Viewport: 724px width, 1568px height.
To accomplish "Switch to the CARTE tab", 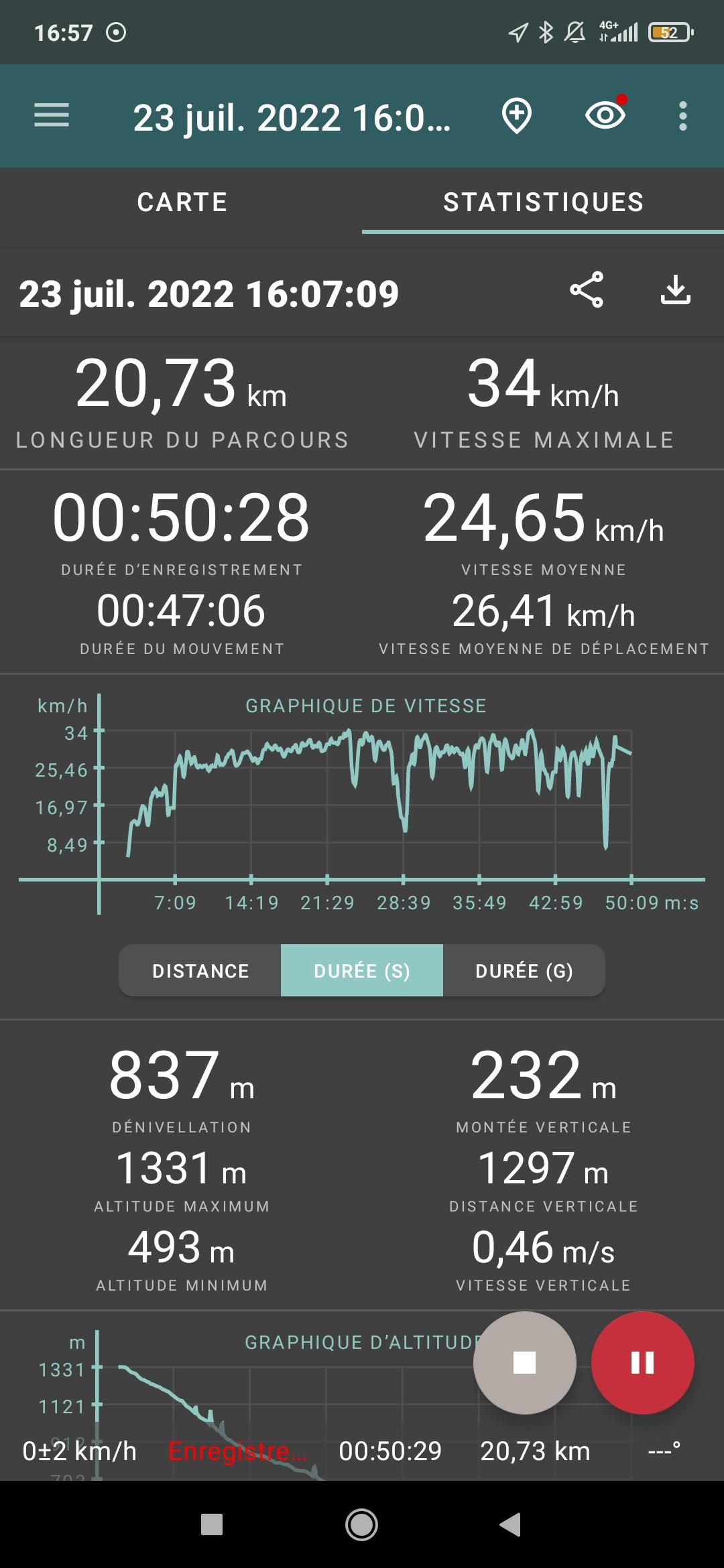I will coord(182,202).
